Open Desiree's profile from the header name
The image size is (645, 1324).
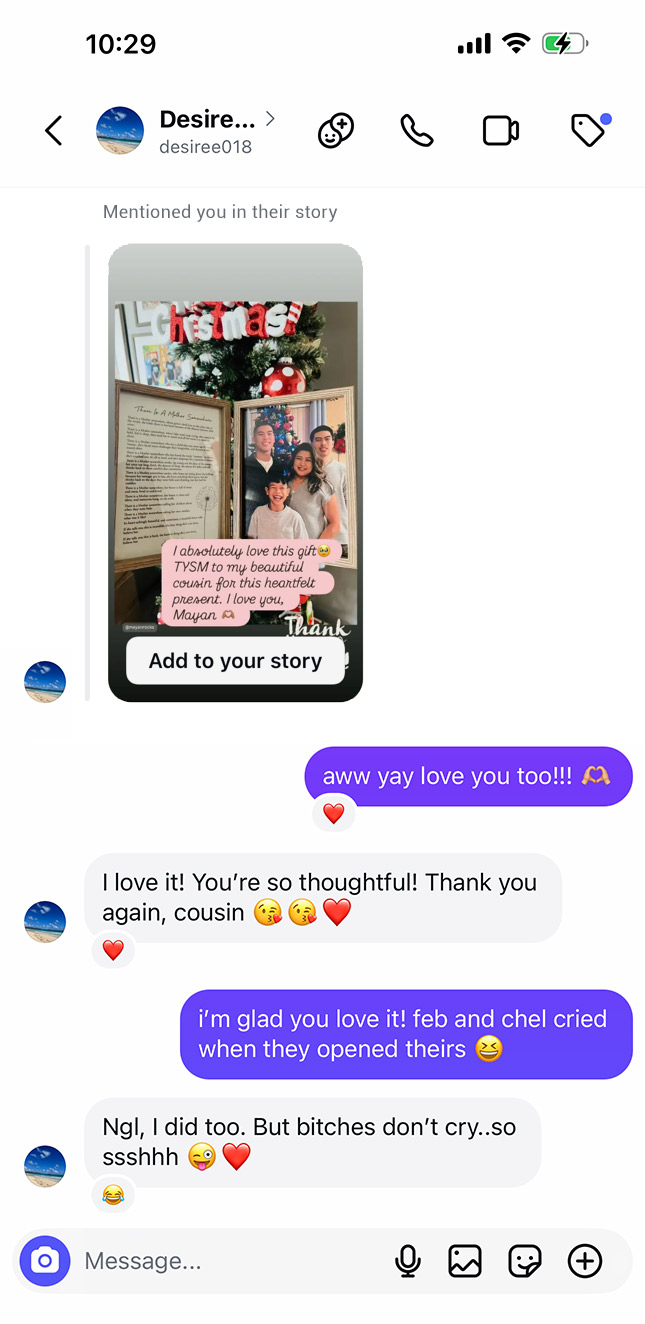207,120
